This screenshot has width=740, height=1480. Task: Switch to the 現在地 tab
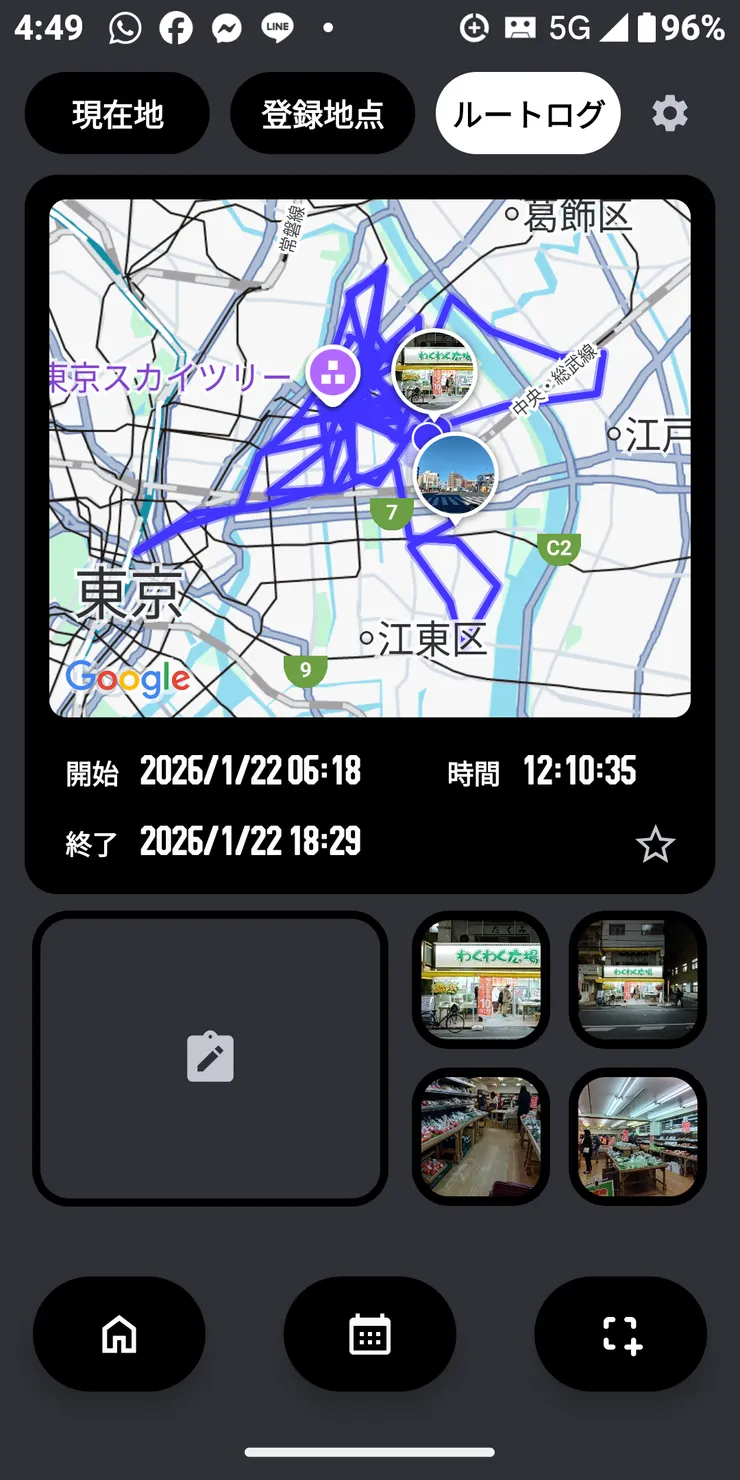[117, 113]
